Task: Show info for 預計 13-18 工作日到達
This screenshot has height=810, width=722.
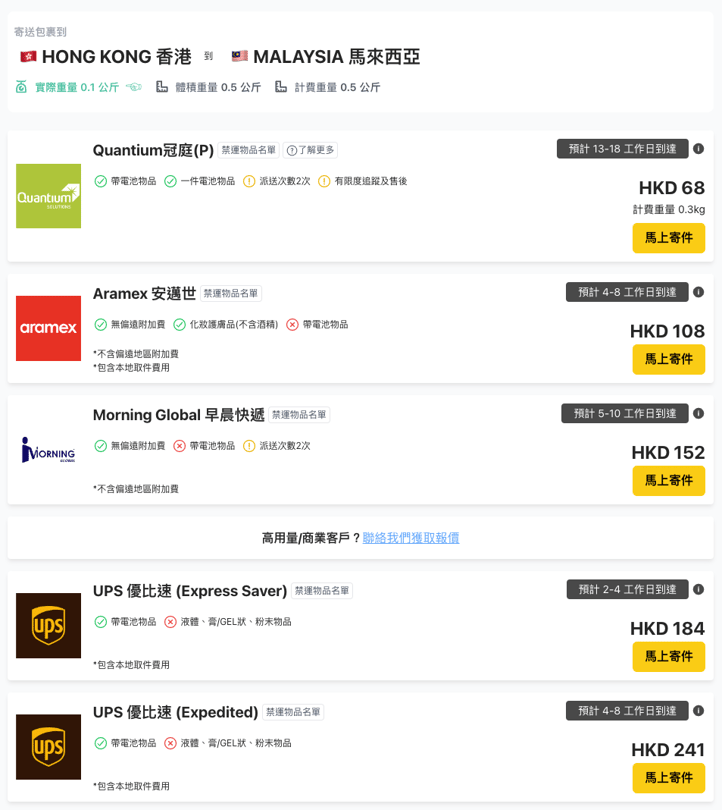Action: click(698, 149)
